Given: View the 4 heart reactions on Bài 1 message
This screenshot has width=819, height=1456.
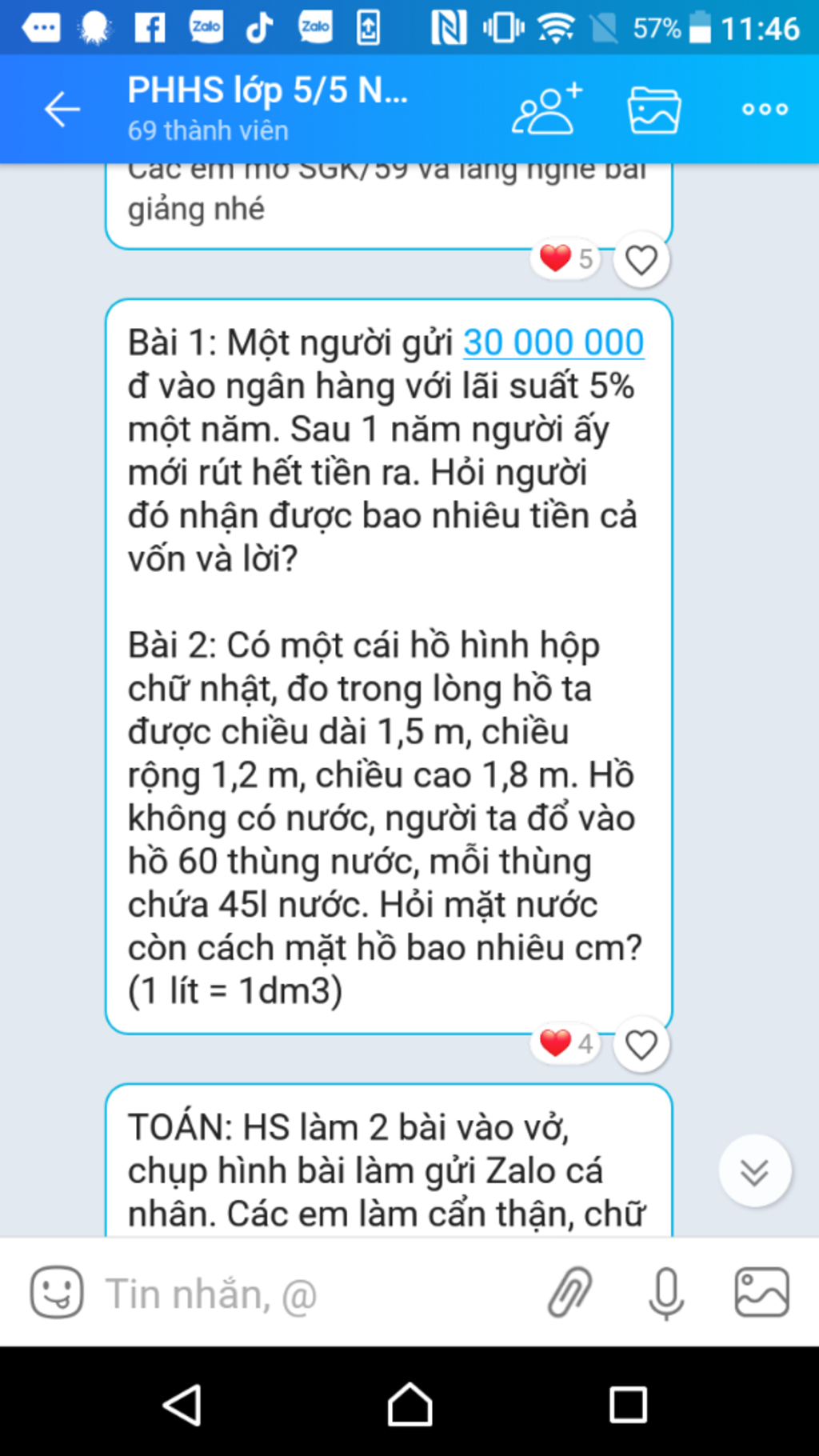Looking at the screenshot, I should point(566,1043).
